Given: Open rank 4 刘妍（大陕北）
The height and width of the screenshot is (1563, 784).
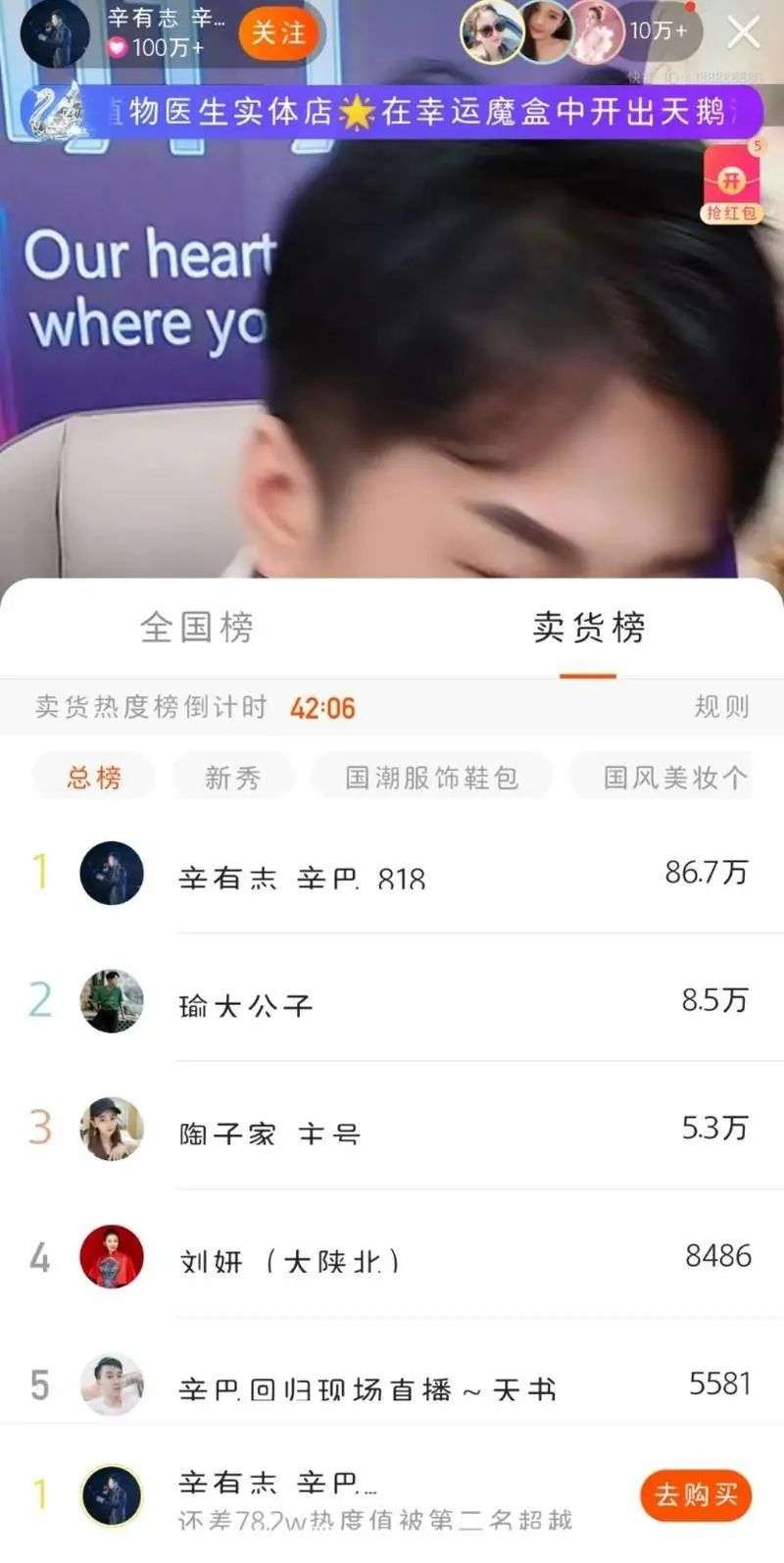Looking at the screenshot, I should [x=392, y=1257].
